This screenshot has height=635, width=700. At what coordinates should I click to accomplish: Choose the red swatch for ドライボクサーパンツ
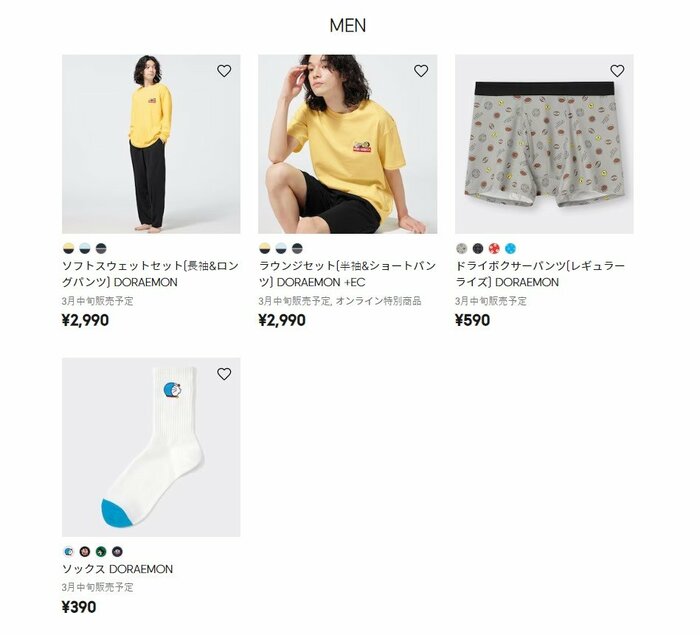pos(494,248)
